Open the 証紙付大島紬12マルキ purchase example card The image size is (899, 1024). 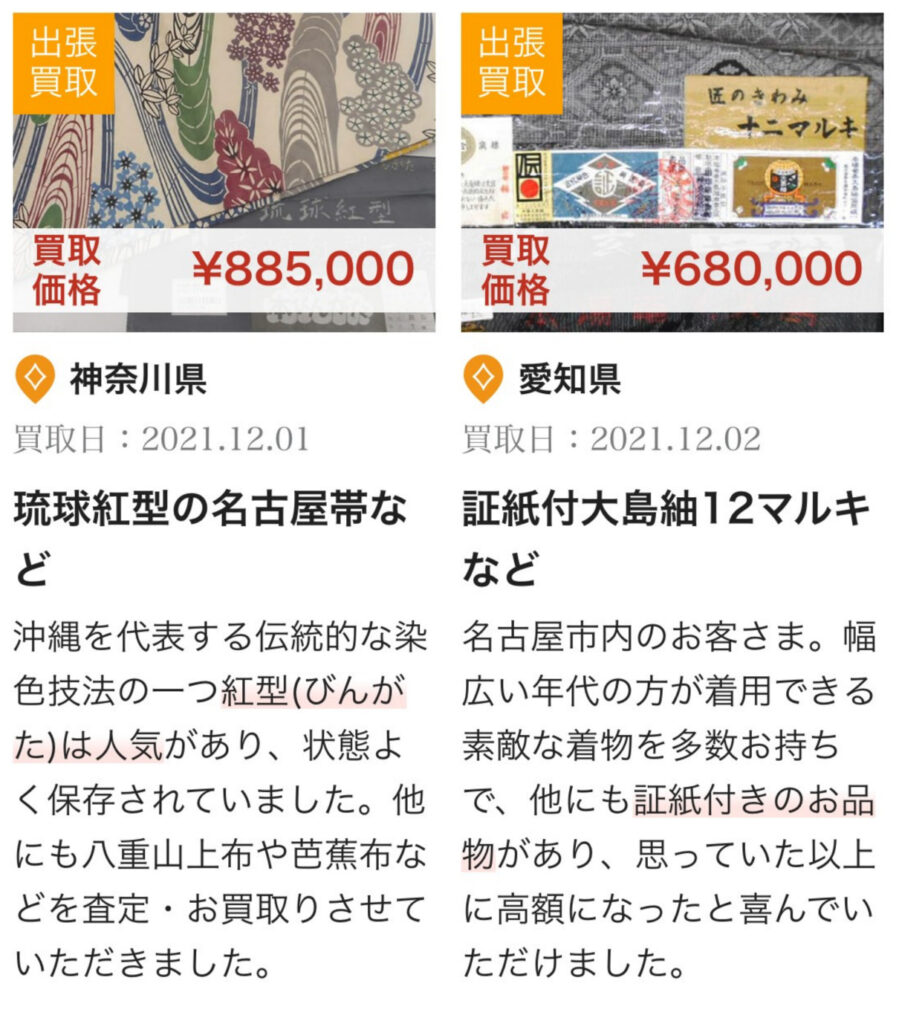pos(665,538)
